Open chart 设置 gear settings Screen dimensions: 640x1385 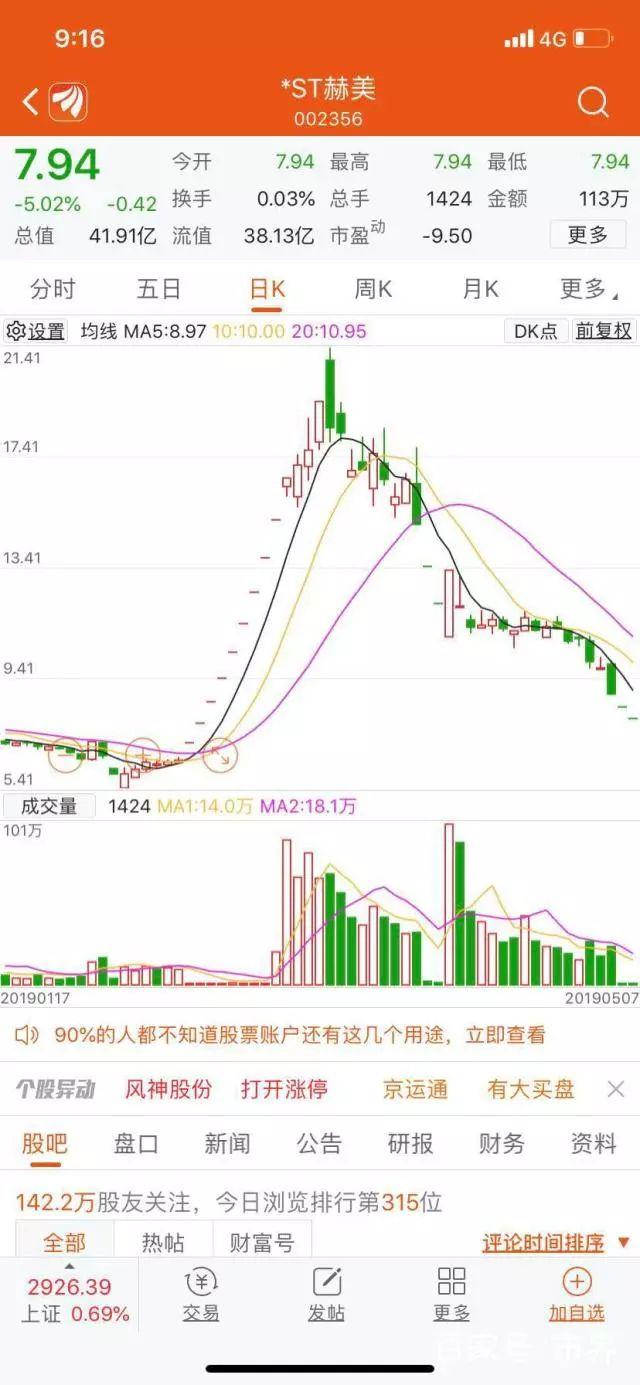pos(36,331)
